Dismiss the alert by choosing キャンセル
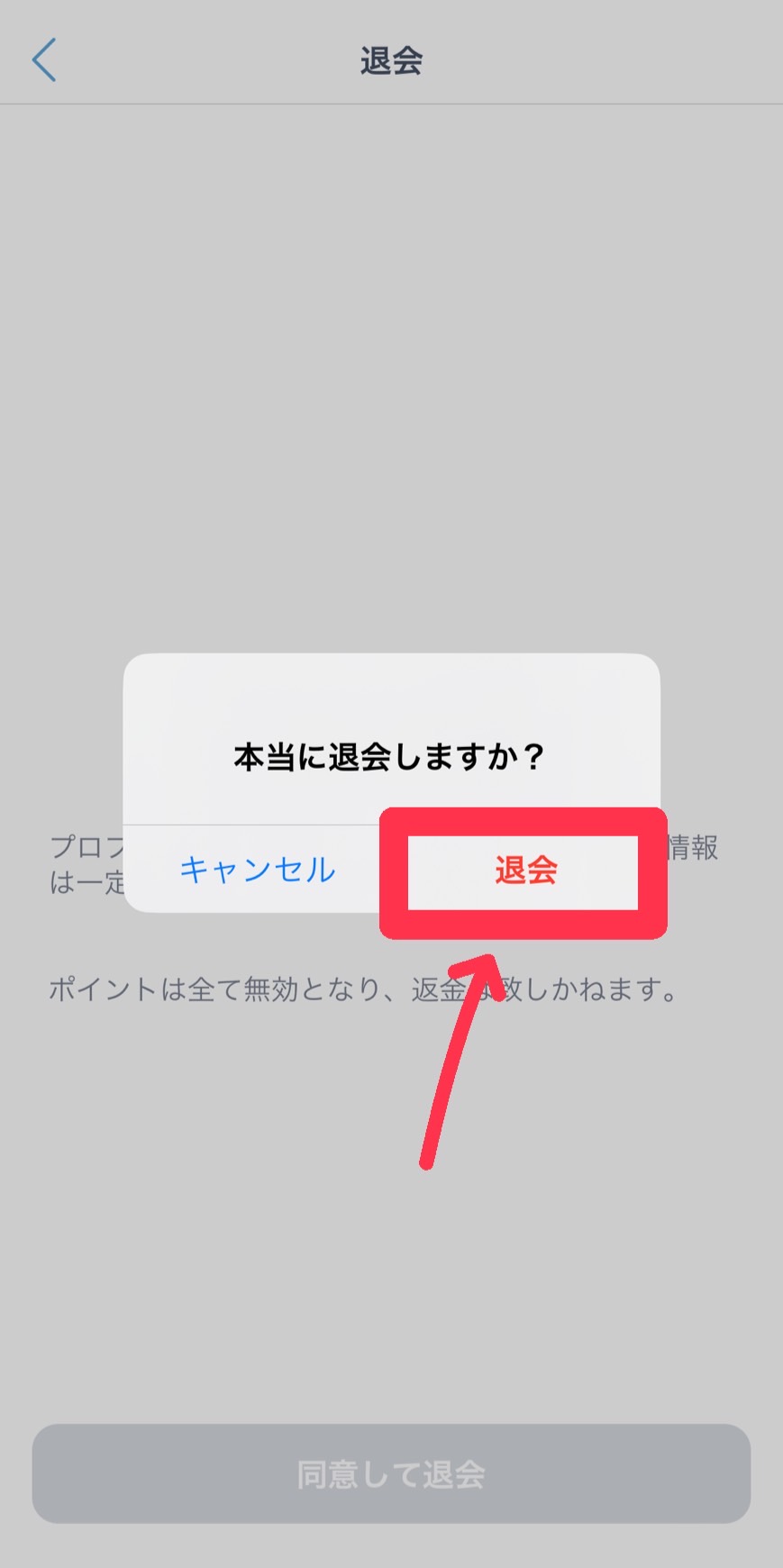The image size is (783, 1568). [258, 870]
